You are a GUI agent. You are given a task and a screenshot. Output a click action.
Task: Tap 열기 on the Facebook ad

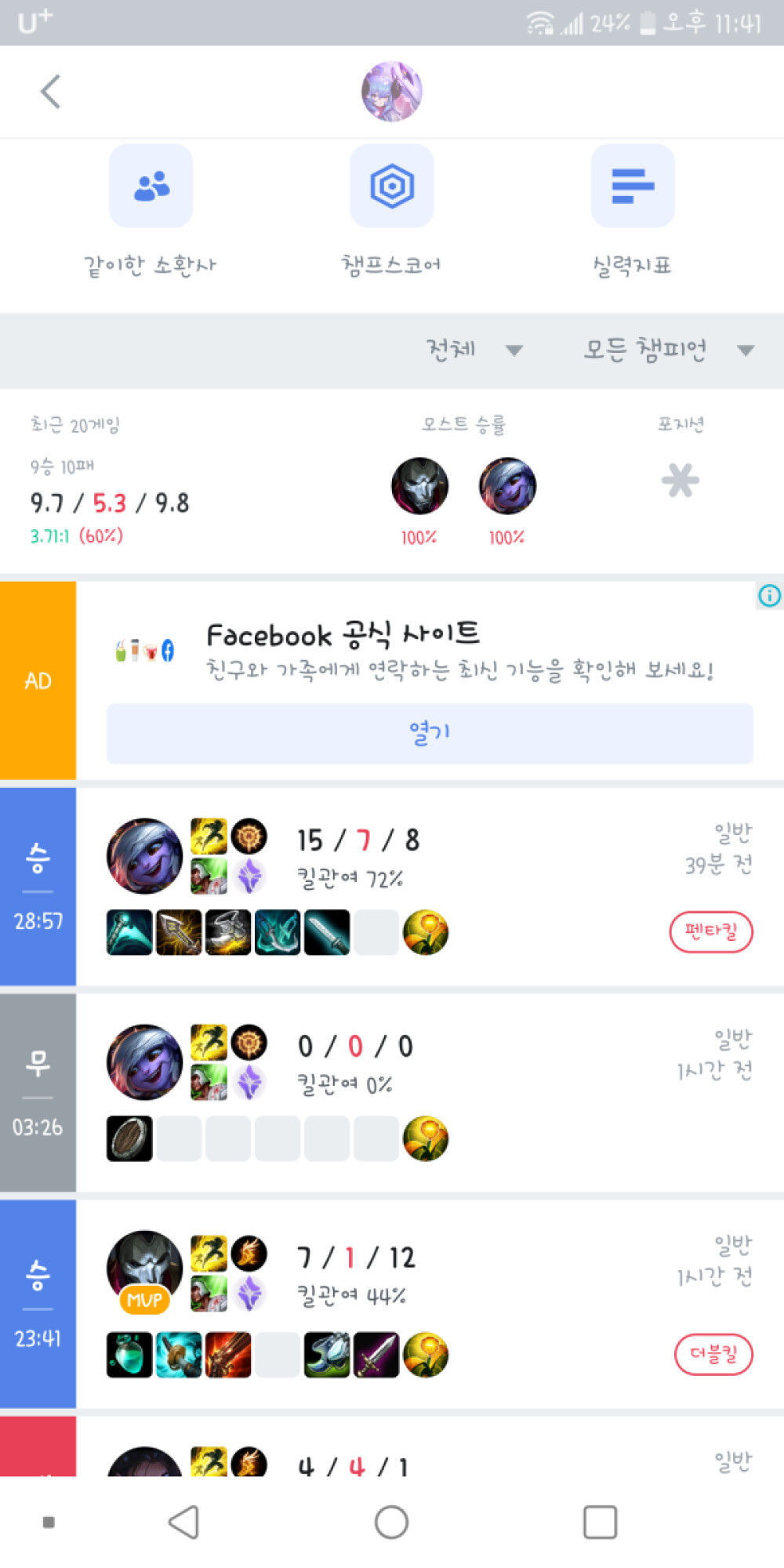(x=430, y=733)
